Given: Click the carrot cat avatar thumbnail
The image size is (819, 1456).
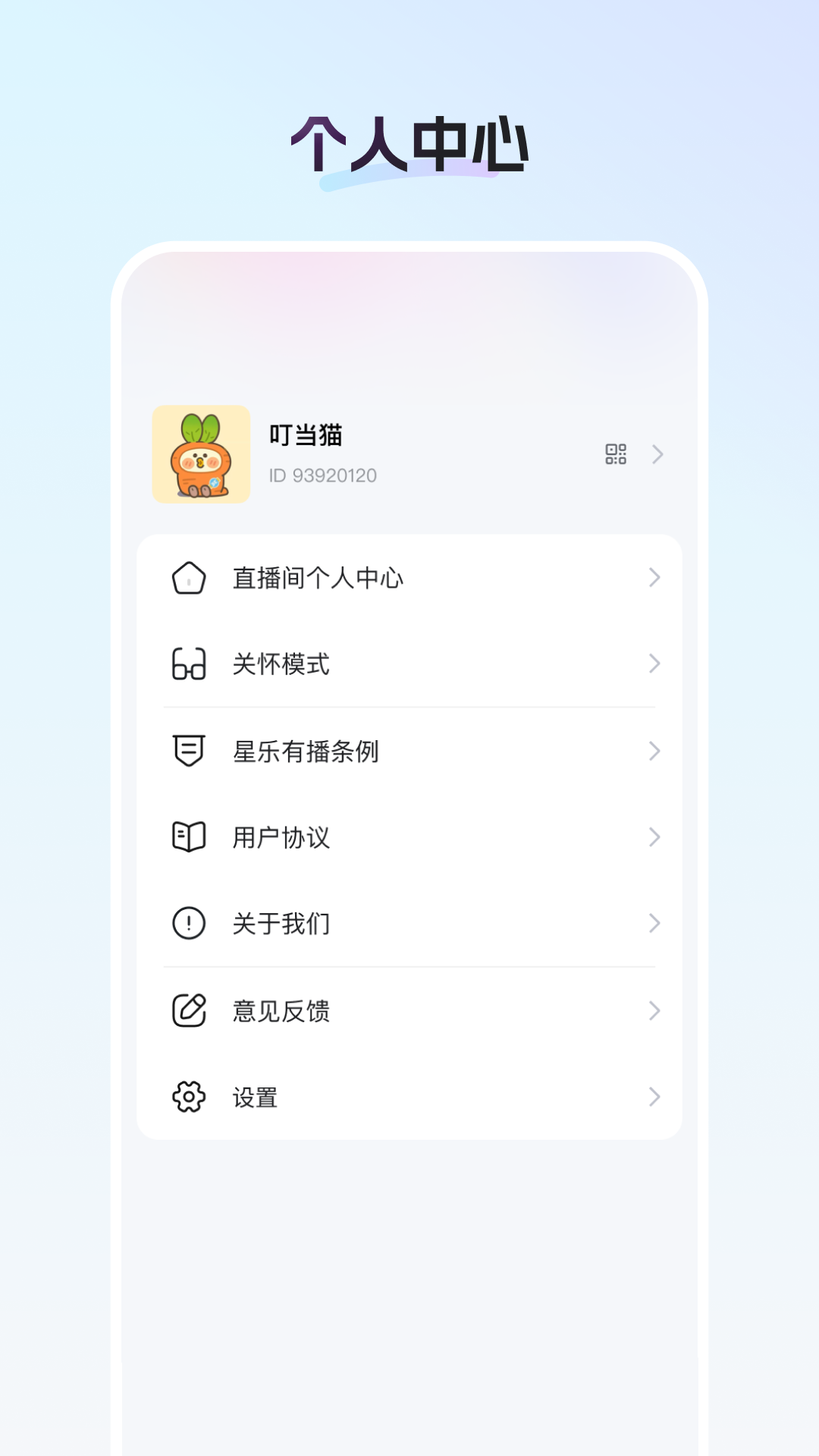Looking at the screenshot, I should [201, 455].
